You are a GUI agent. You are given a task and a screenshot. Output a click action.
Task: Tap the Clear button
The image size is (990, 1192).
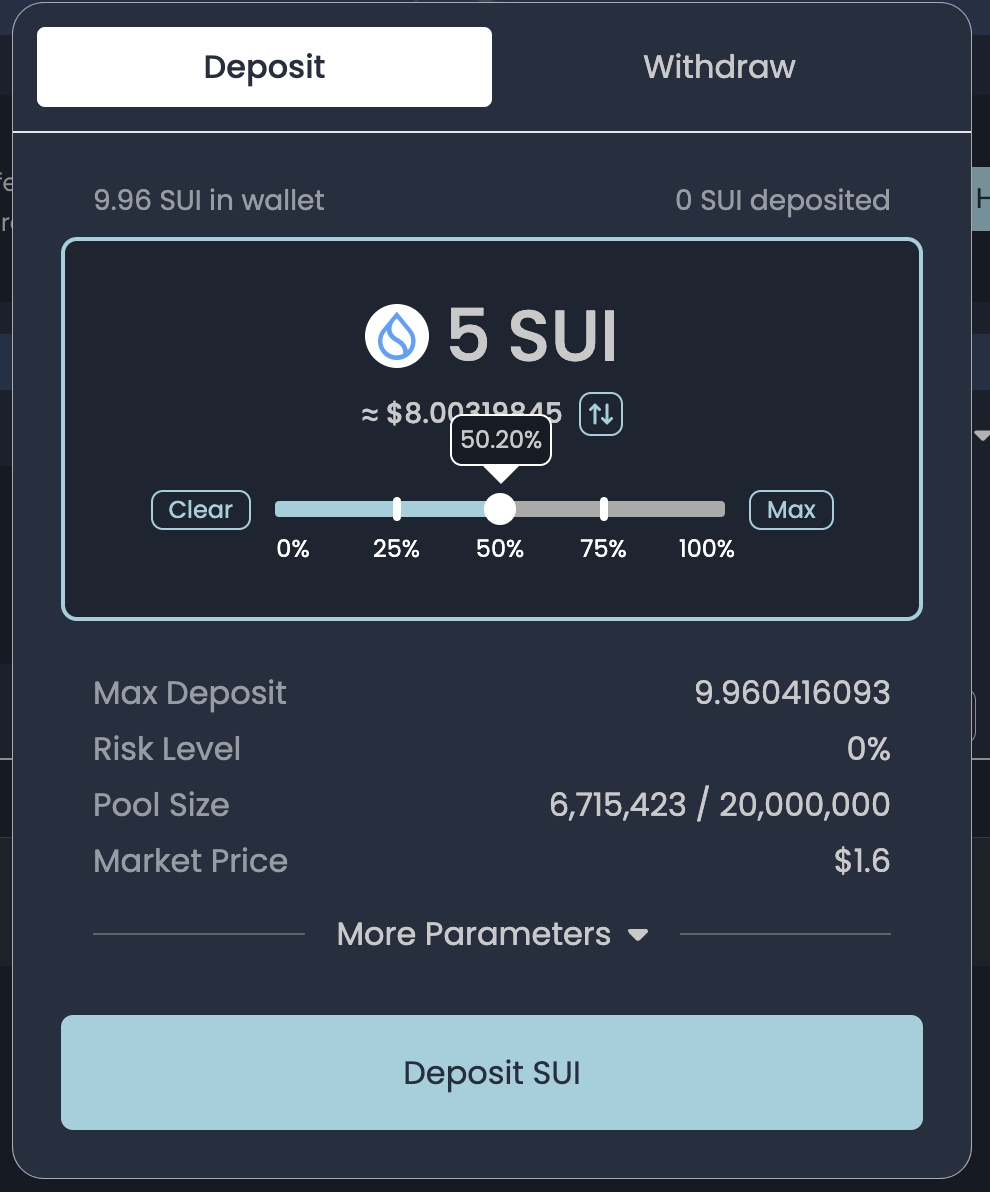[200, 510]
